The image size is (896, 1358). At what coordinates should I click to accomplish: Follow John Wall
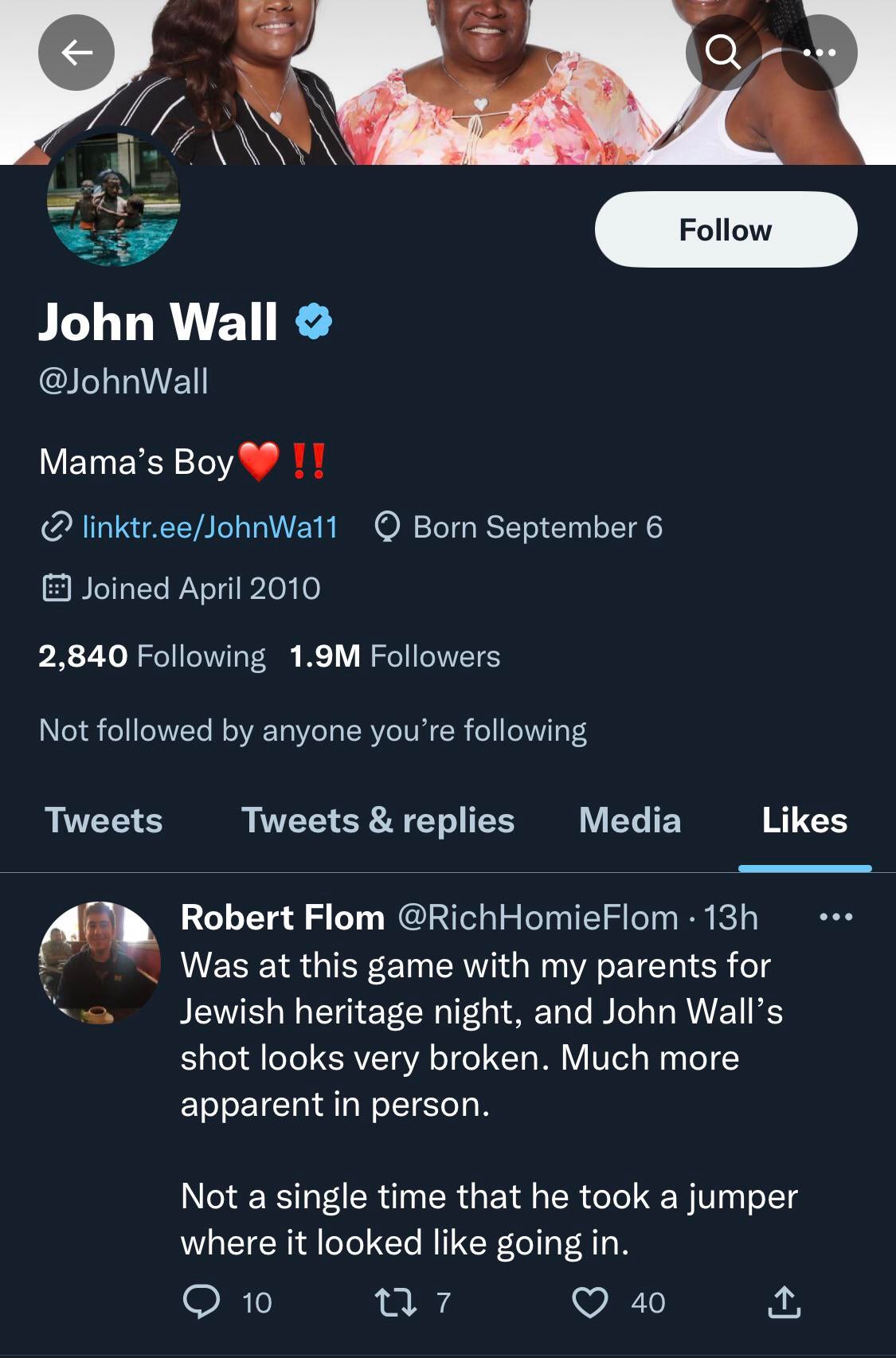coord(726,229)
